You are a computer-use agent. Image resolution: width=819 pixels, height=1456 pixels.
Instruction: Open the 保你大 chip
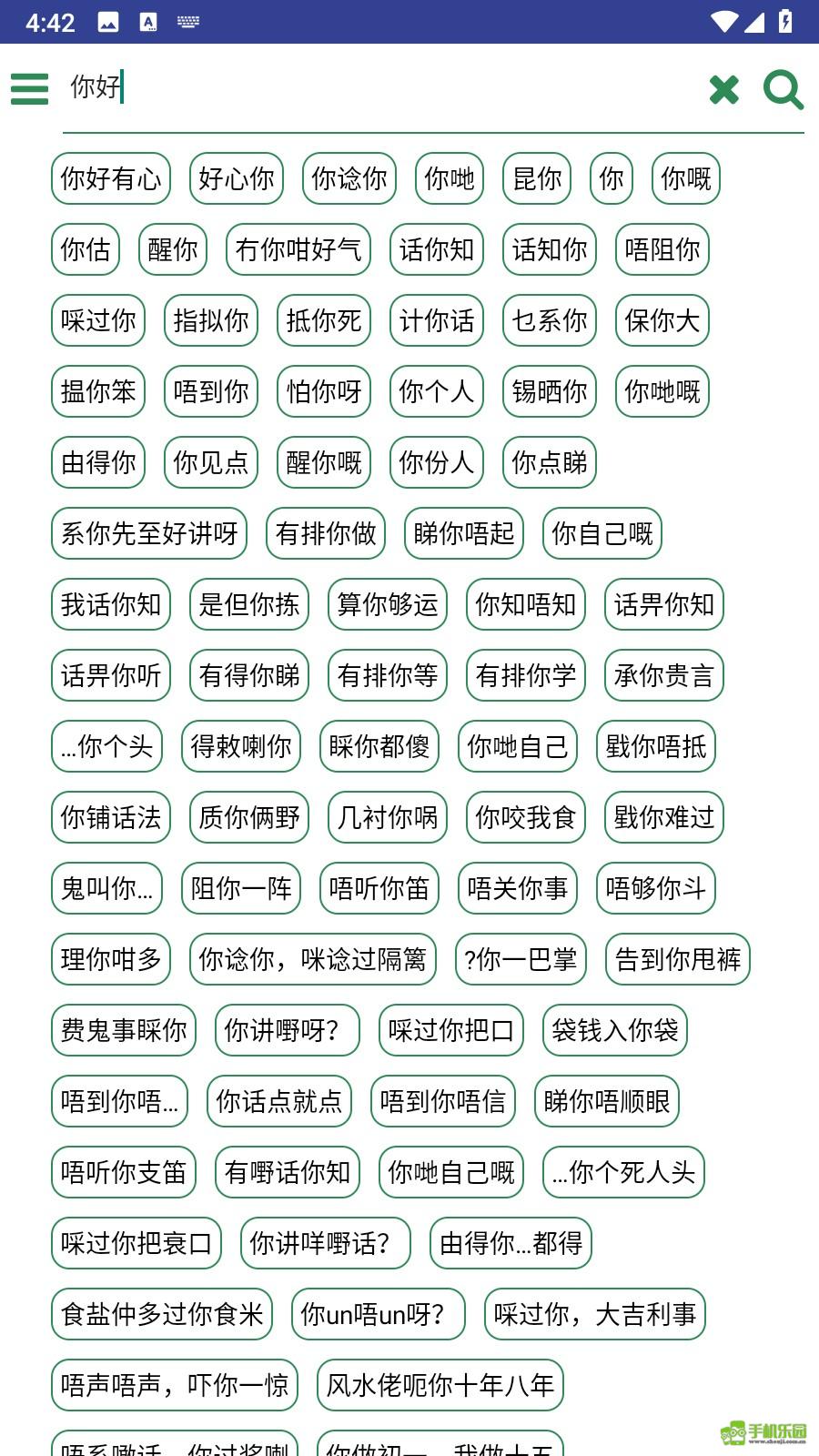[662, 320]
